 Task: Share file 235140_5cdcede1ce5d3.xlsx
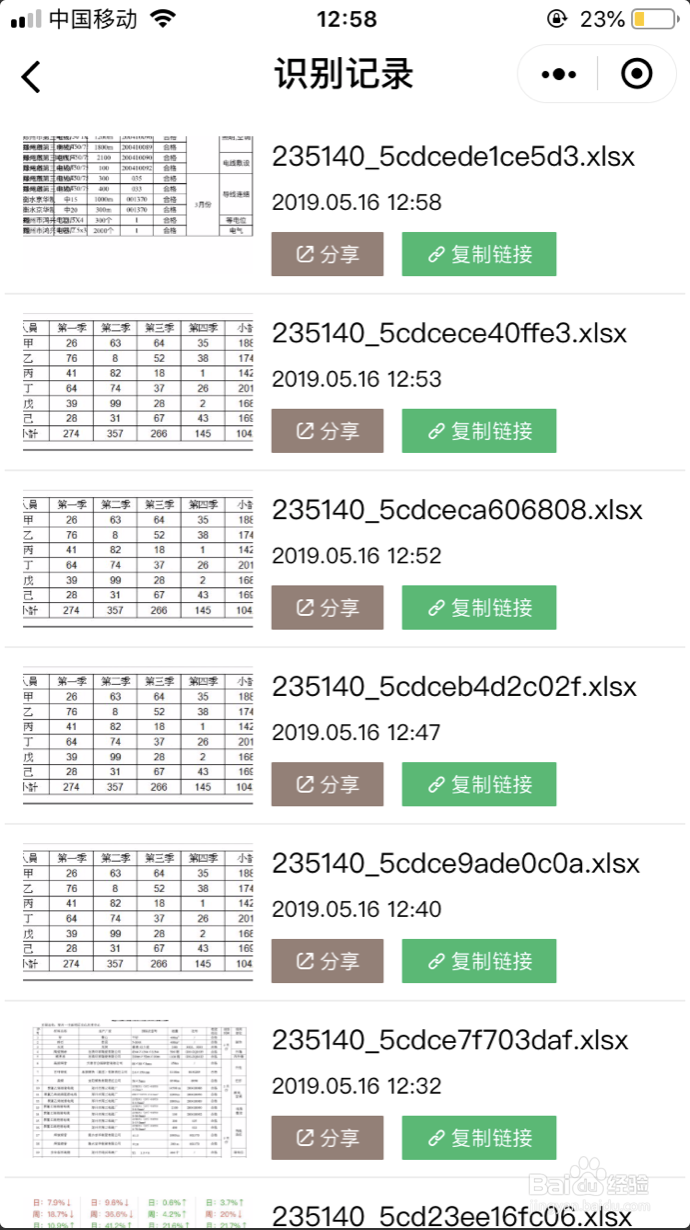coord(327,254)
